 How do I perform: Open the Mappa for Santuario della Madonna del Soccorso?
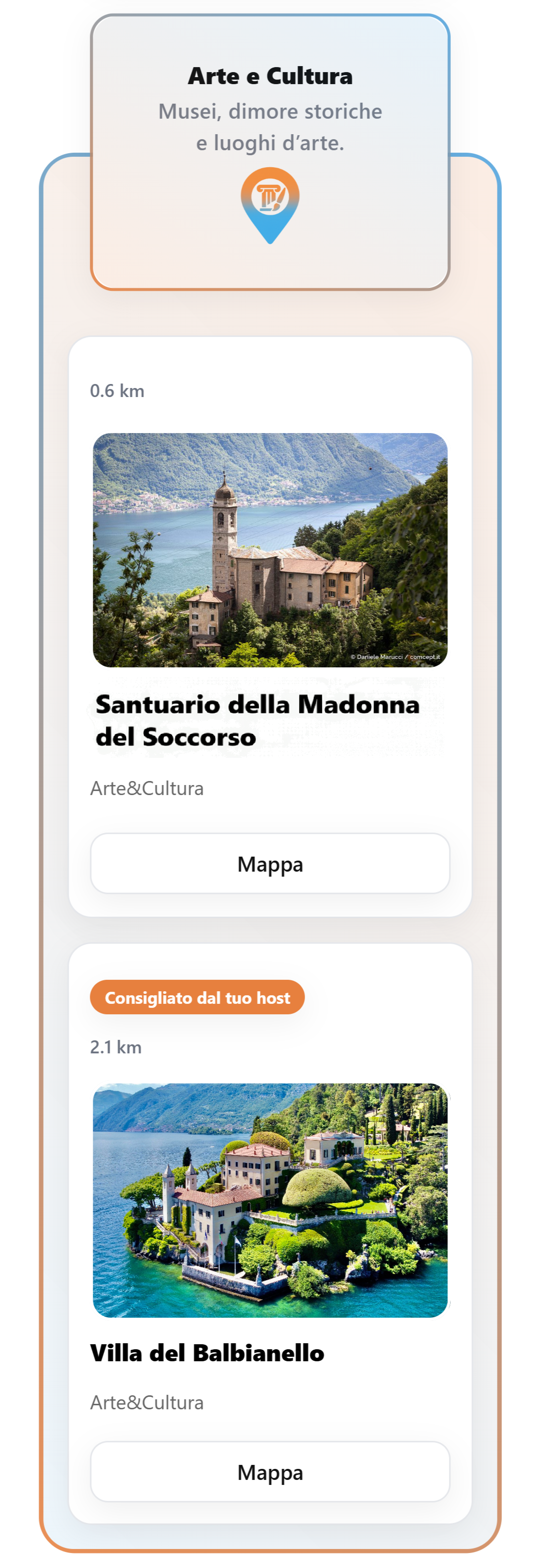click(270, 864)
